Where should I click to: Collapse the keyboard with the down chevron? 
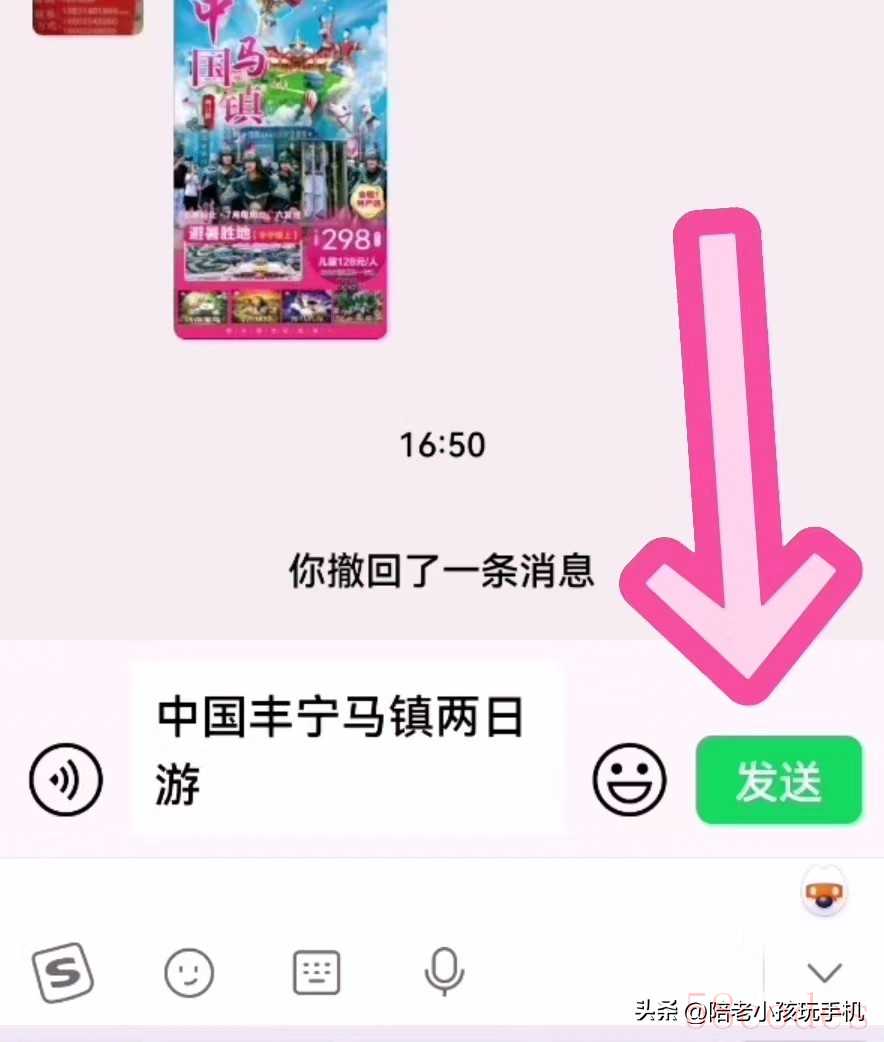tap(824, 971)
